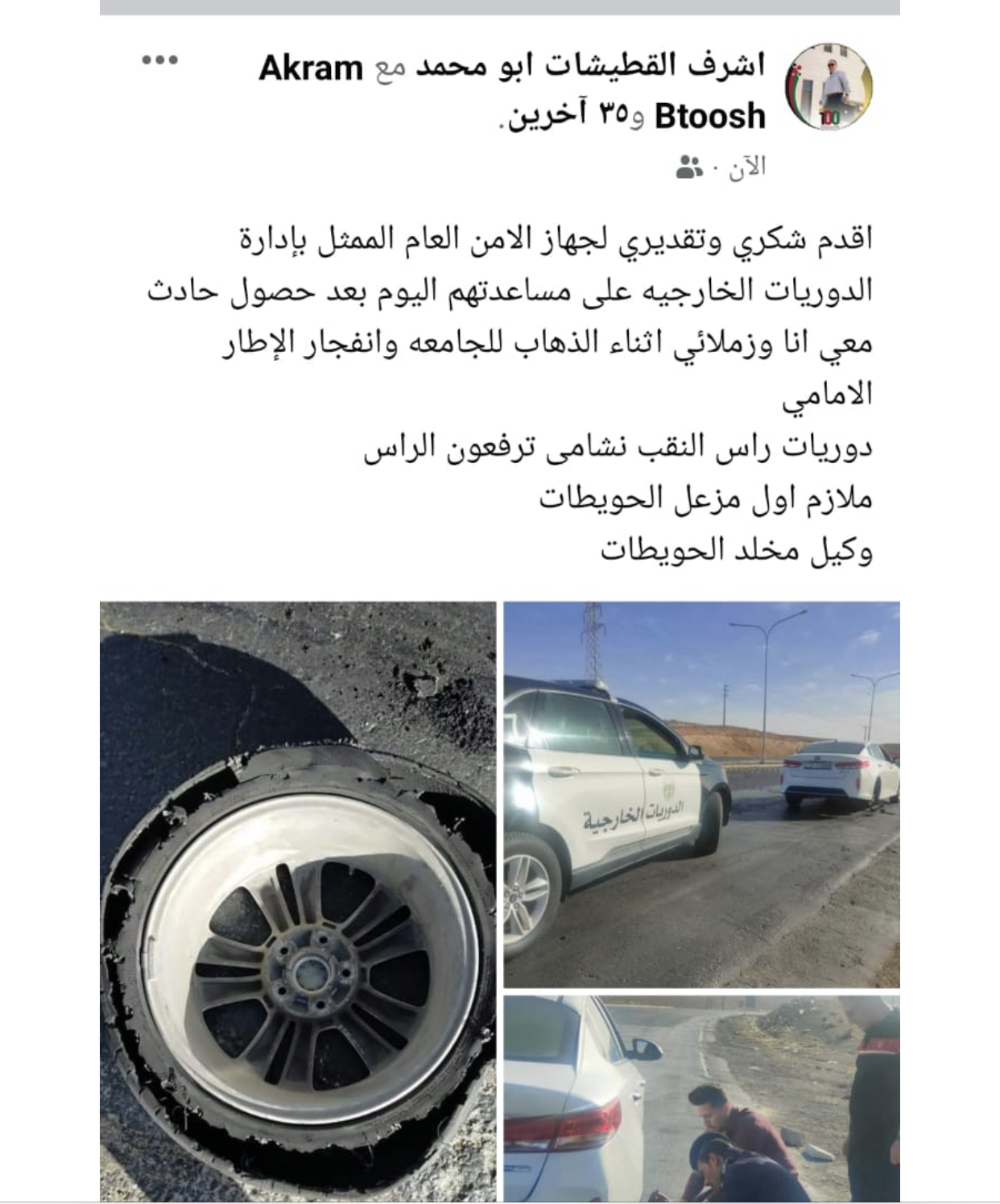Open the post author's profile picture
1000x1204 pixels.
coord(829,86)
